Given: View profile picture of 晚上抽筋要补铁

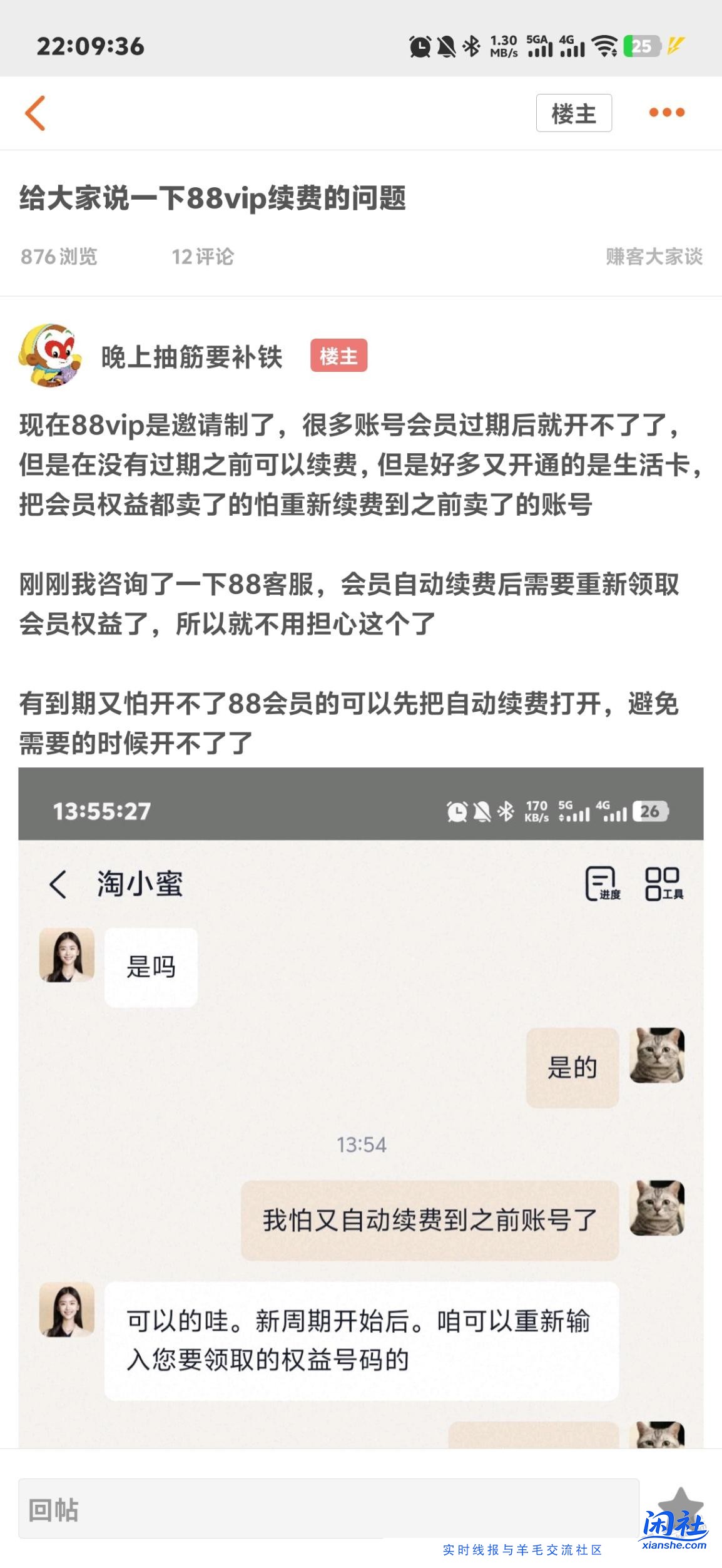Looking at the screenshot, I should [x=50, y=356].
